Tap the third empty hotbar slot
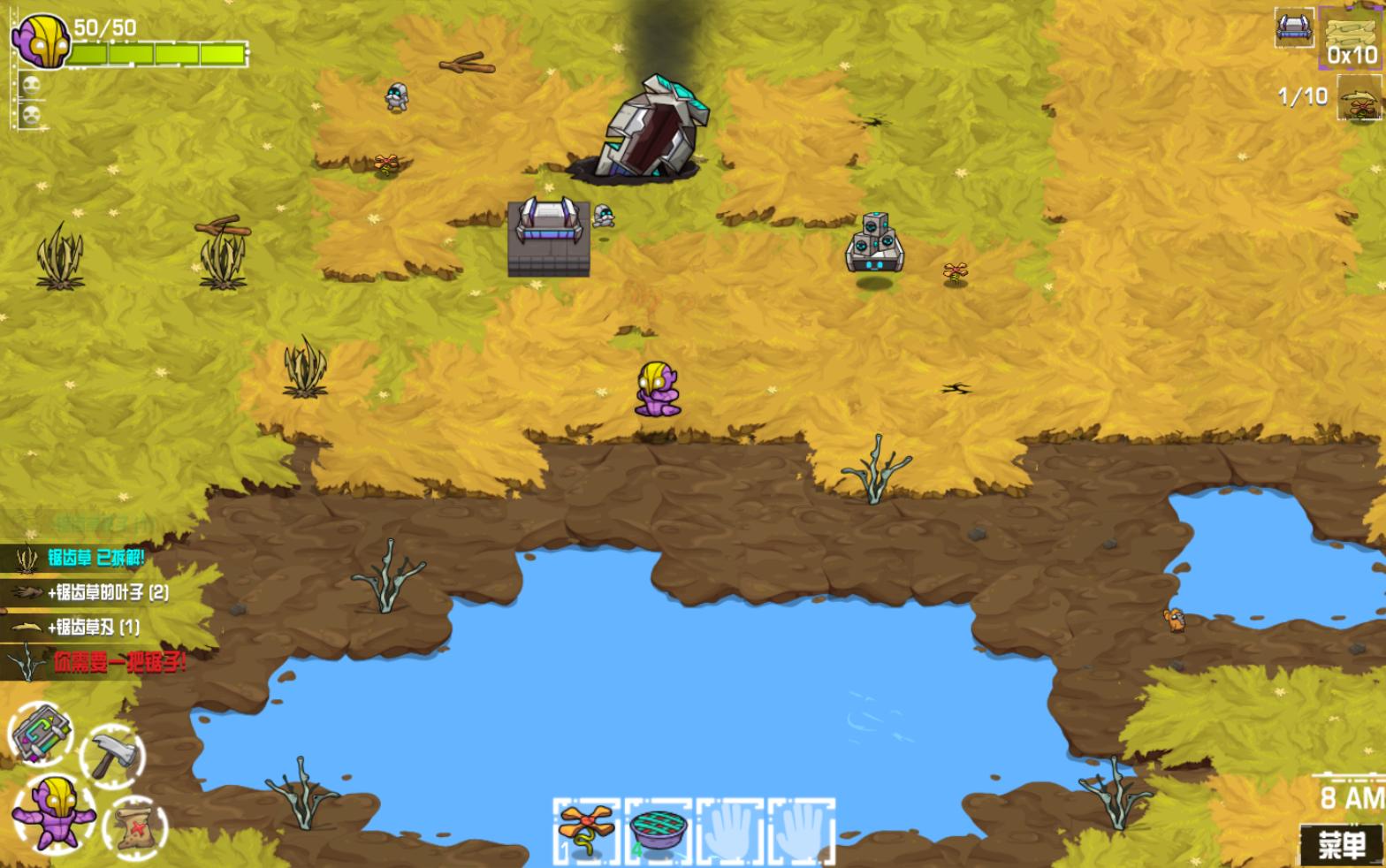Image resolution: width=1386 pixels, height=868 pixels. 731,829
